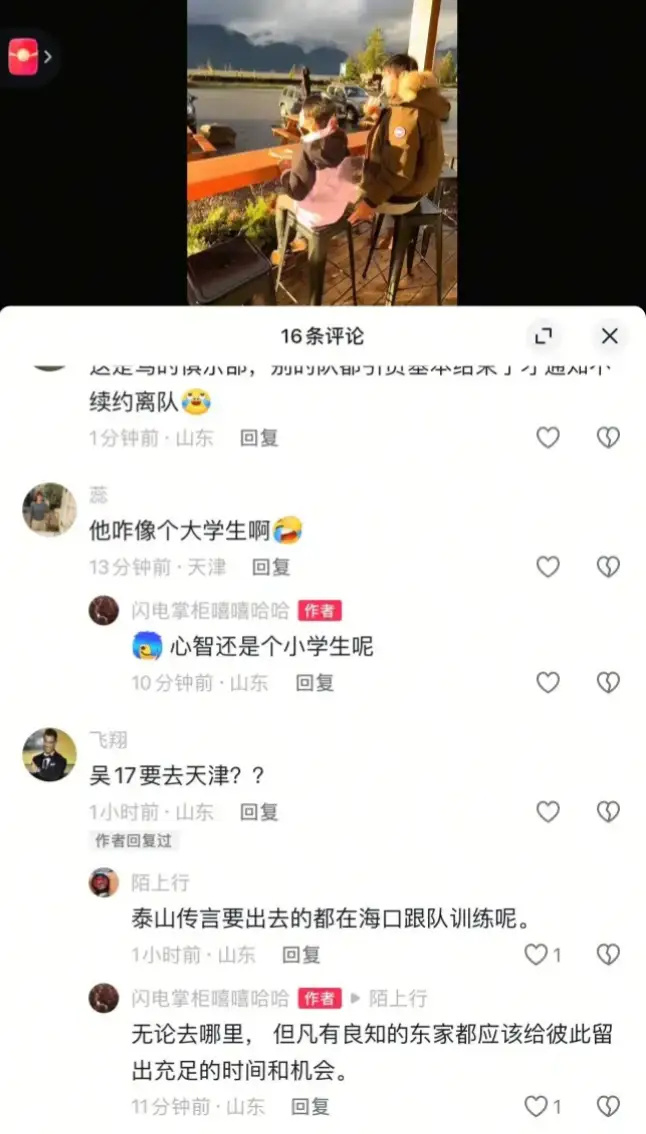Like the reply "心智还是个小学生呢"

point(548,683)
